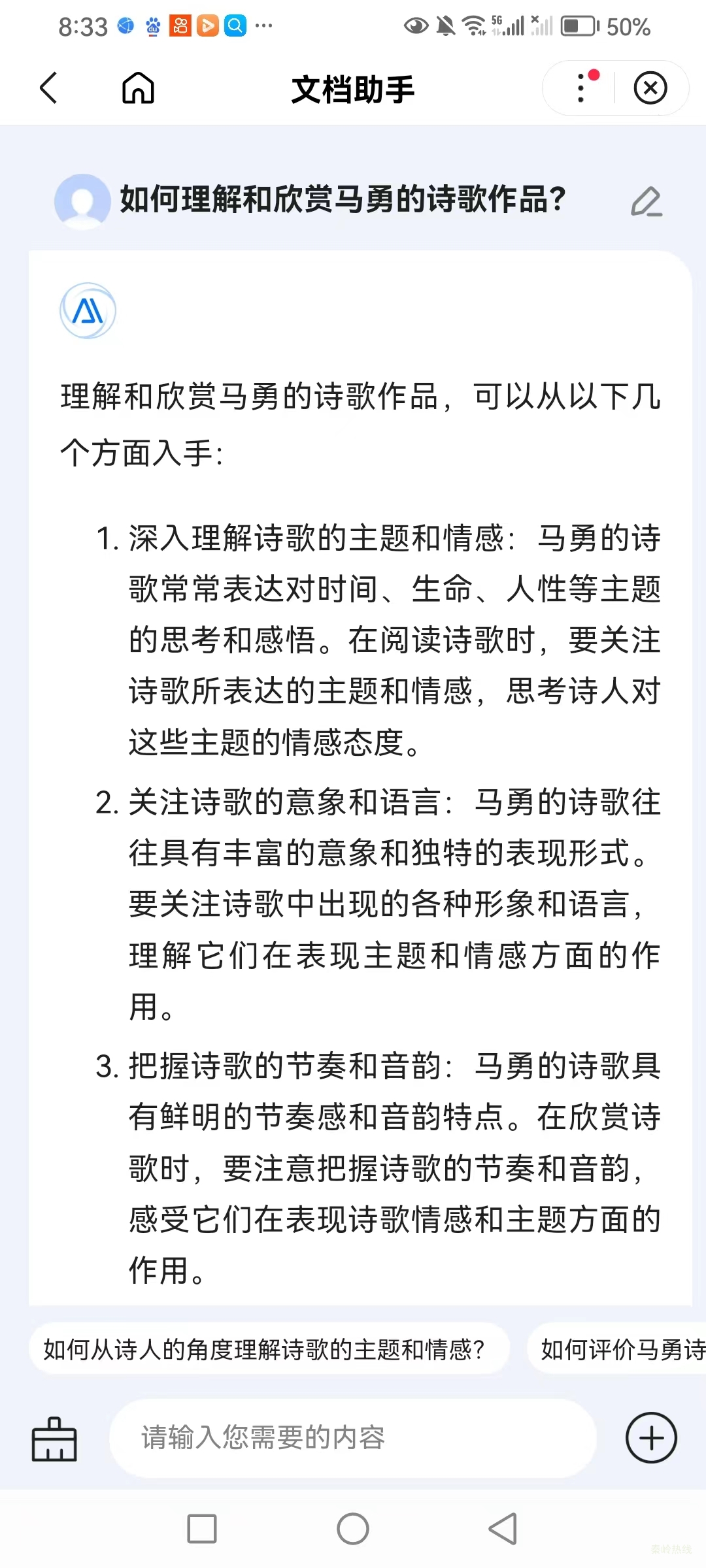Edit the question with pencil icon
The width and height of the screenshot is (706, 1568).
point(646,201)
